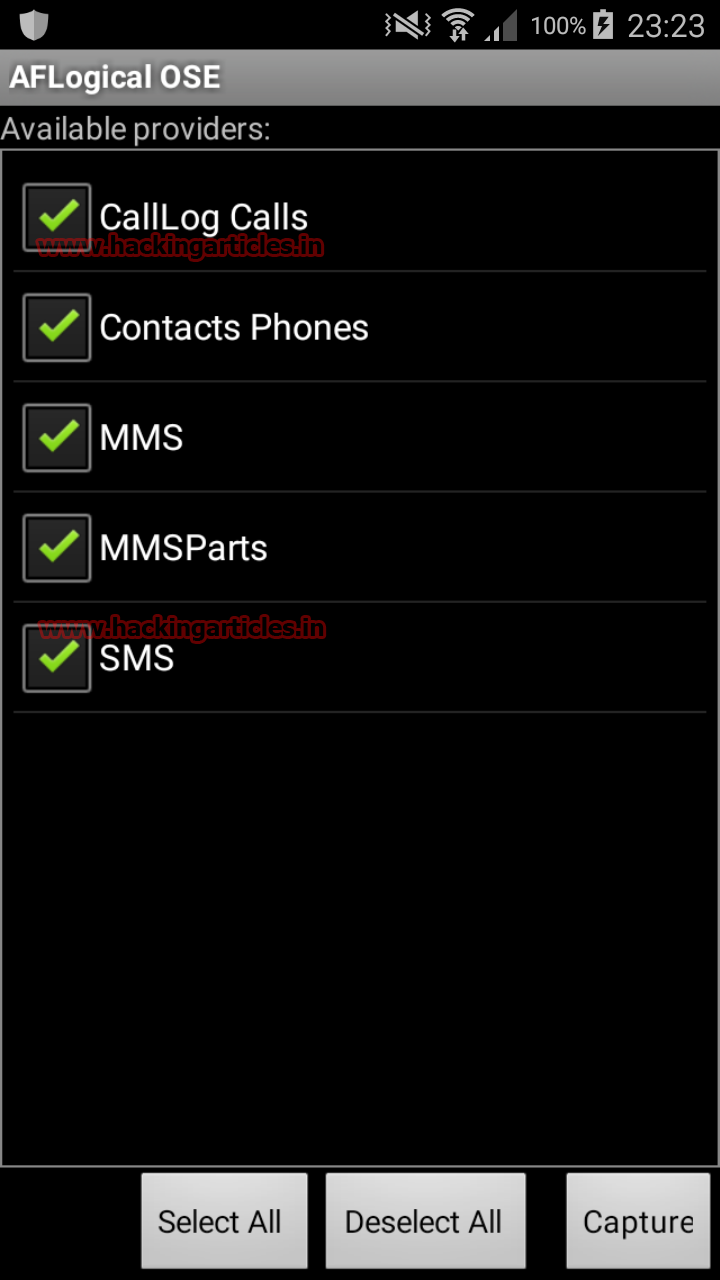The image size is (720, 1280).
Task: Click the MMSParts row
Action: pos(183,547)
